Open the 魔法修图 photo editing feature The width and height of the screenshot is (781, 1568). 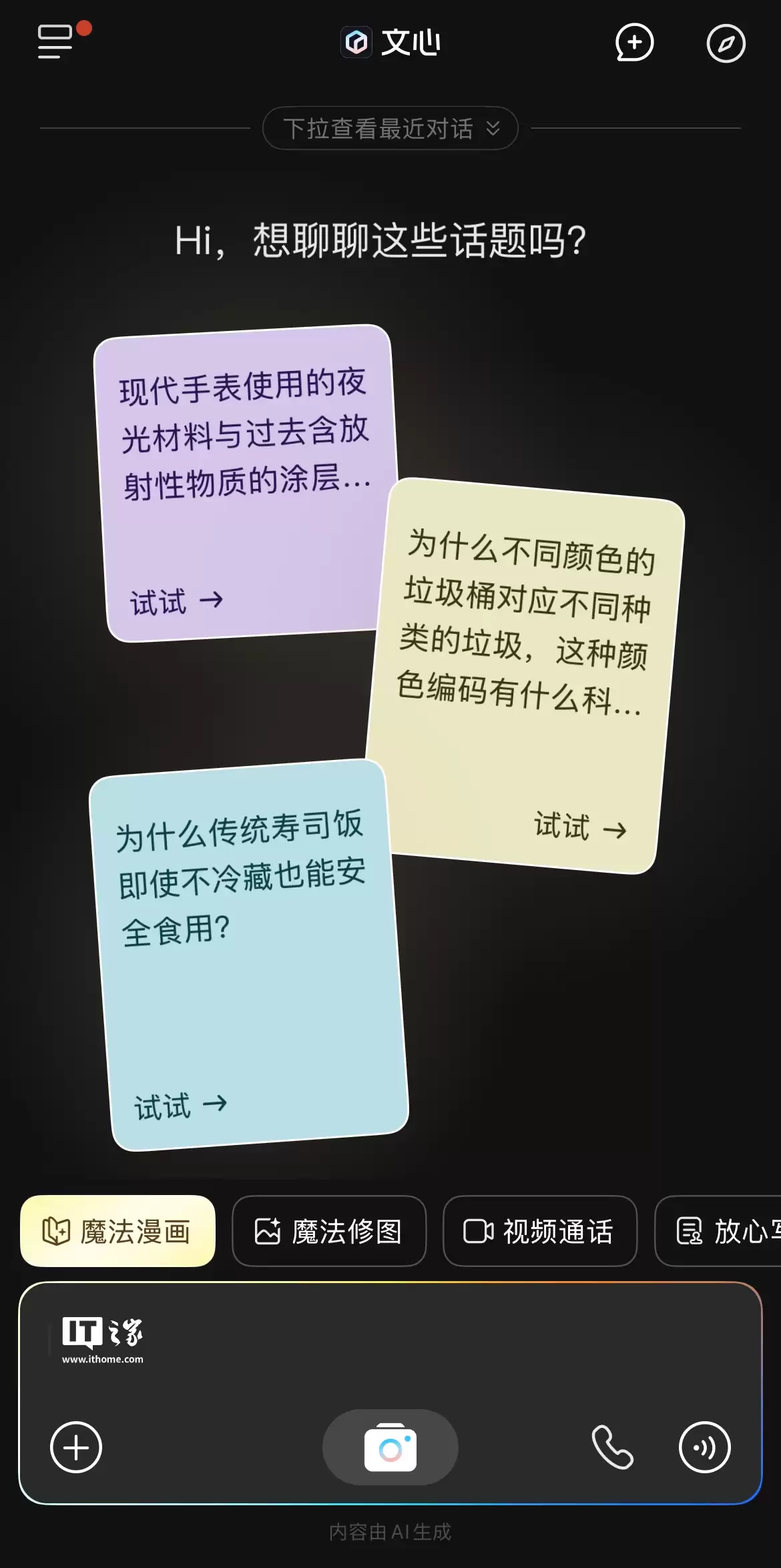click(x=329, y=1231)
